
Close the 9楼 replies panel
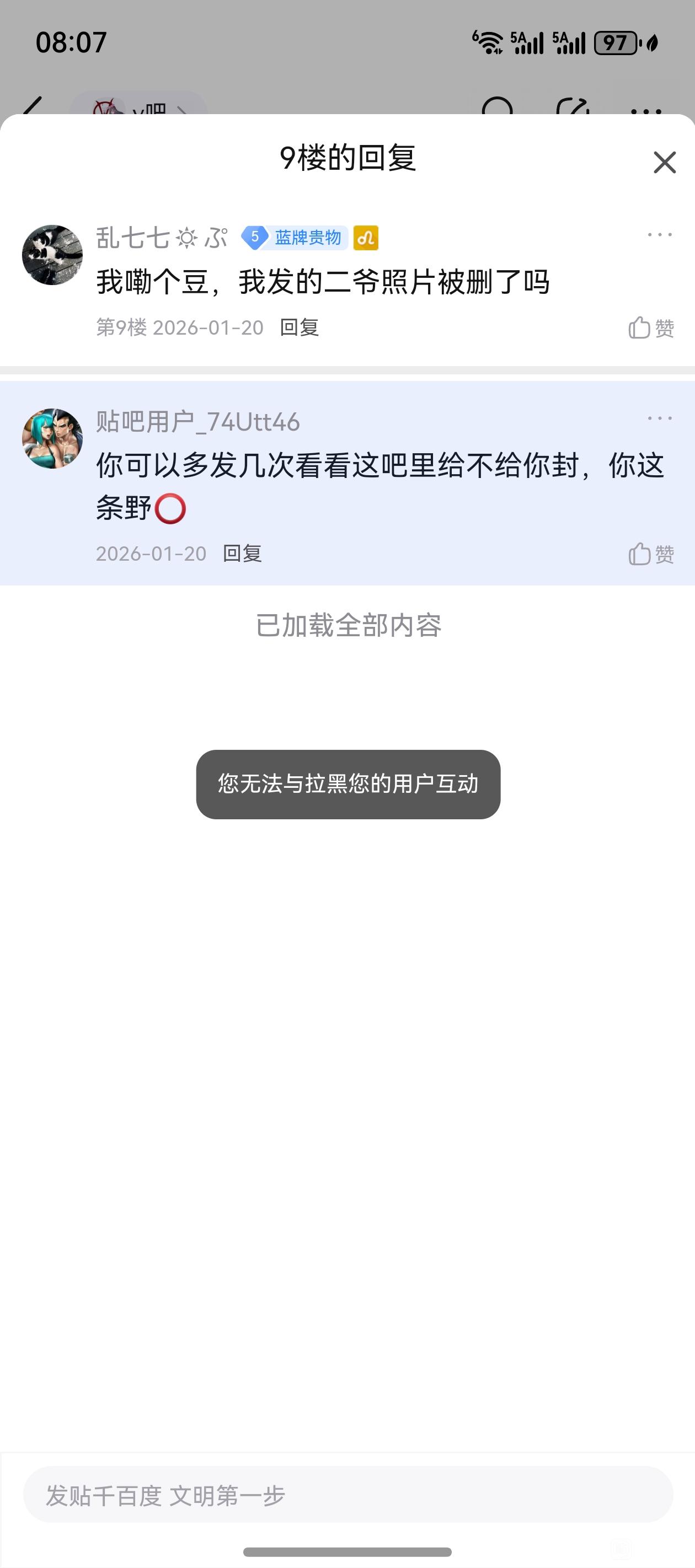click(664, 163)
